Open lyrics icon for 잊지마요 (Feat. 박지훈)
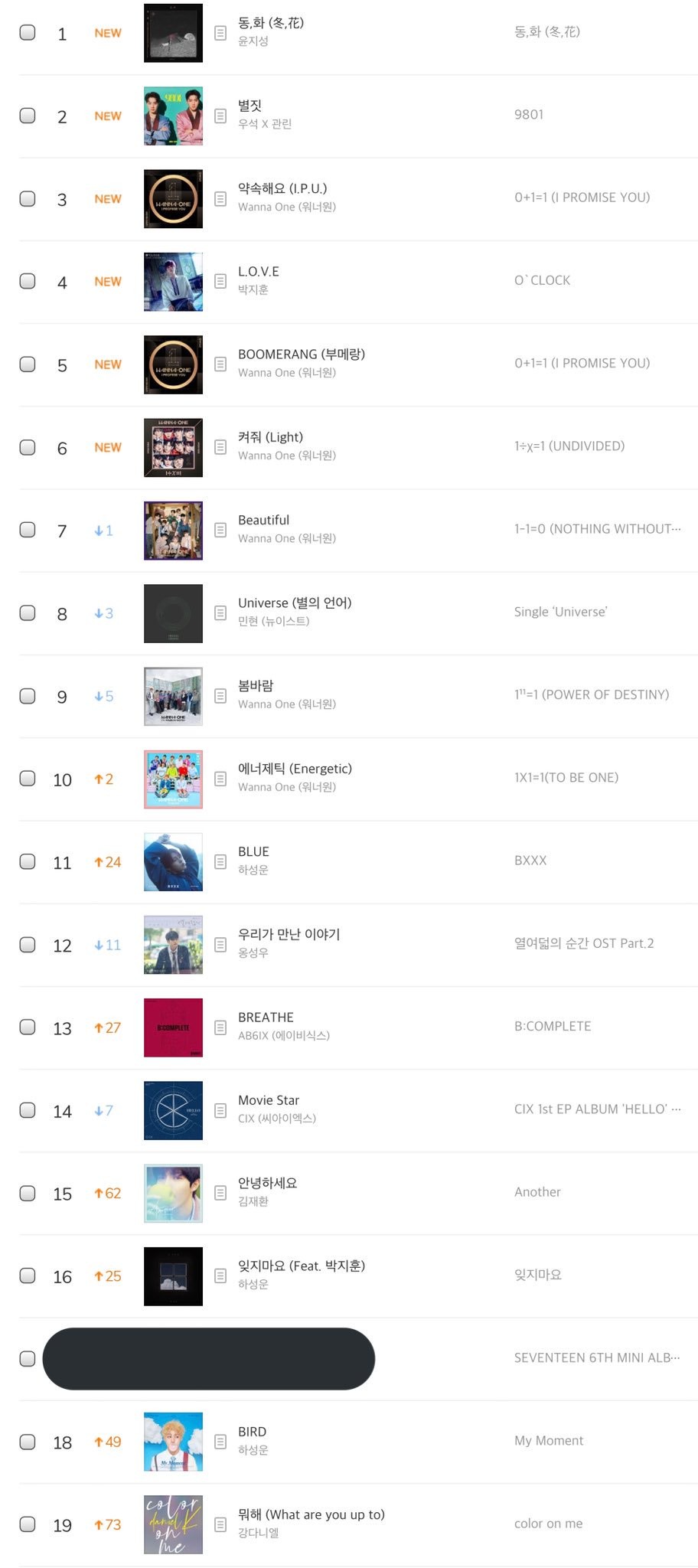 click(x=220, y=1276)
